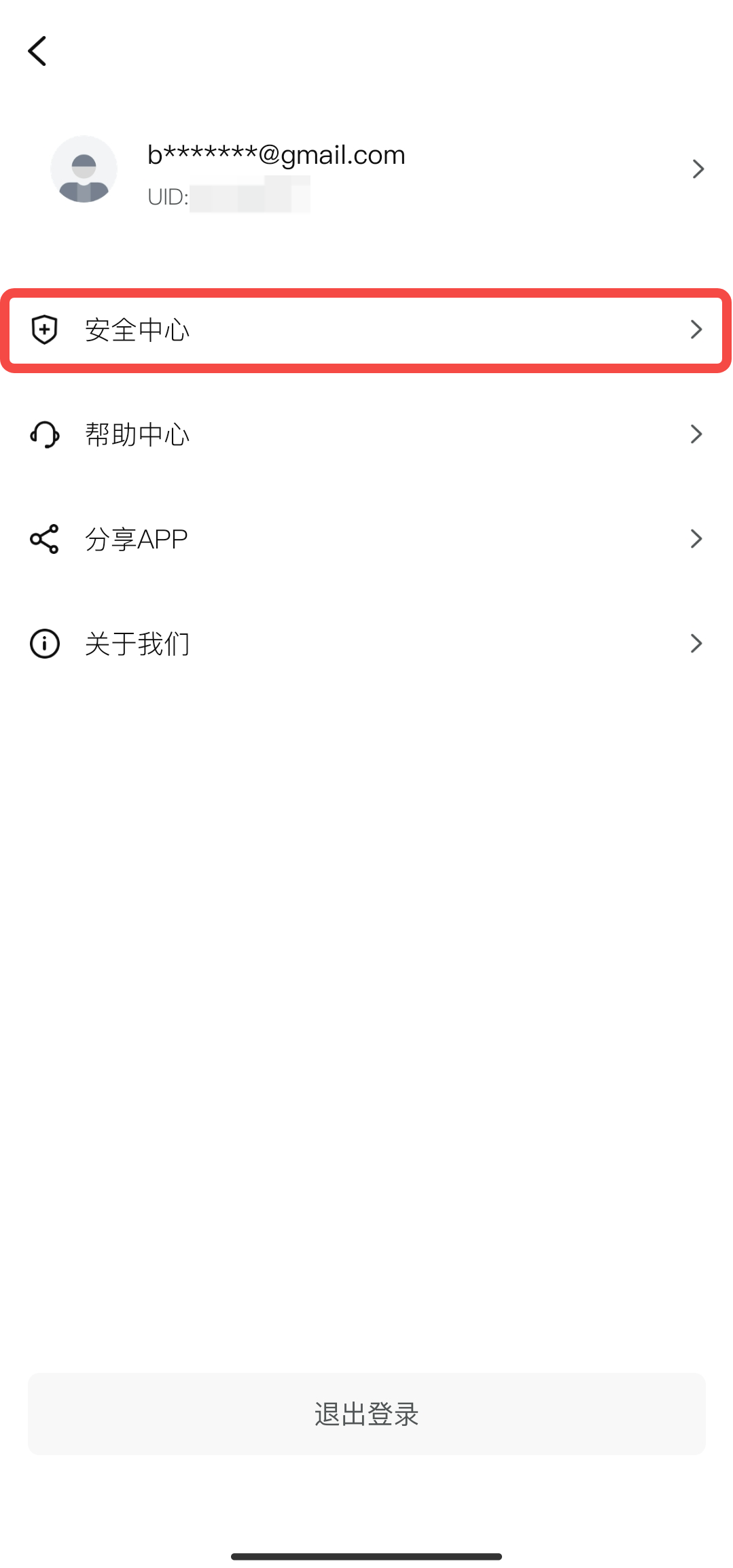Open 安全中心 security center
The height and width of the screenshot is (1568, 733).
[x=366, y=330]
